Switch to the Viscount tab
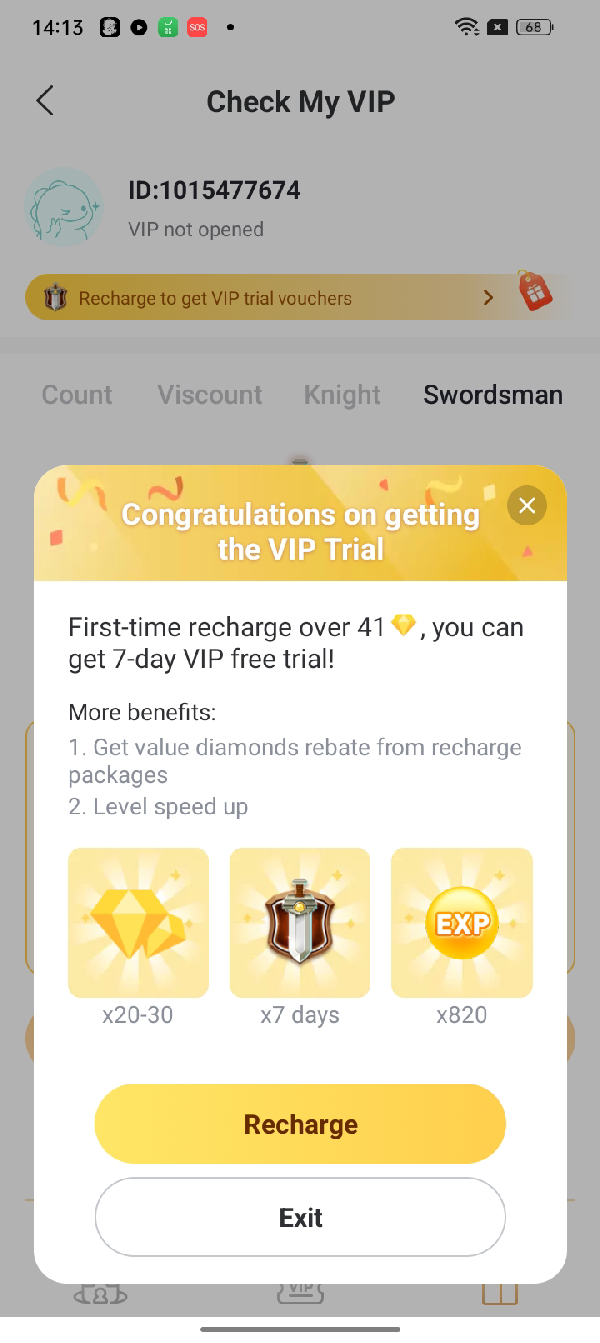This screenshot has width=600, height=1343. 210,395
